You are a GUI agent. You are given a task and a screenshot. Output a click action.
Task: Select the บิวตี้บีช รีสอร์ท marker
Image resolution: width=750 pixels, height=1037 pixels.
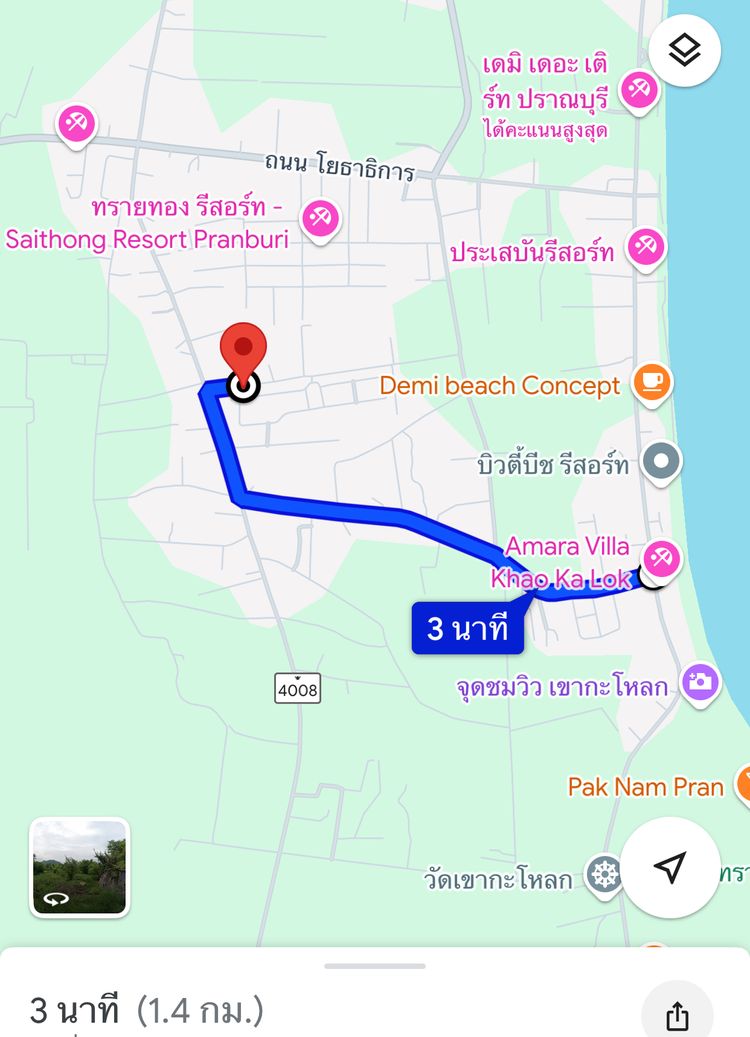(661, 461)
